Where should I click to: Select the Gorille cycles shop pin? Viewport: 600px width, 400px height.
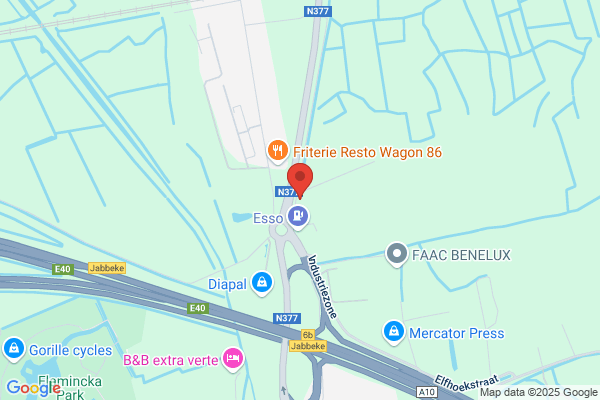pyautogui.click(x=13, y=349)
